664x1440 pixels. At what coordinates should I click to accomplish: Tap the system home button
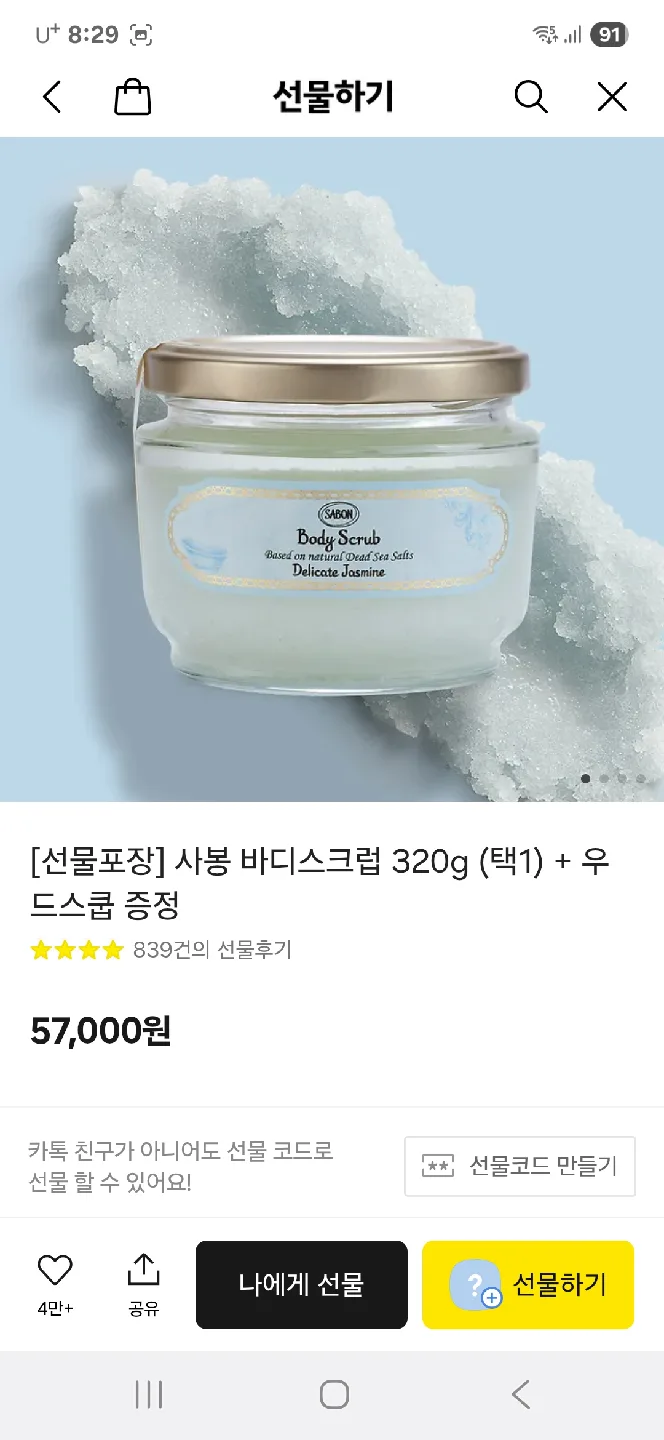[333, 1394]
